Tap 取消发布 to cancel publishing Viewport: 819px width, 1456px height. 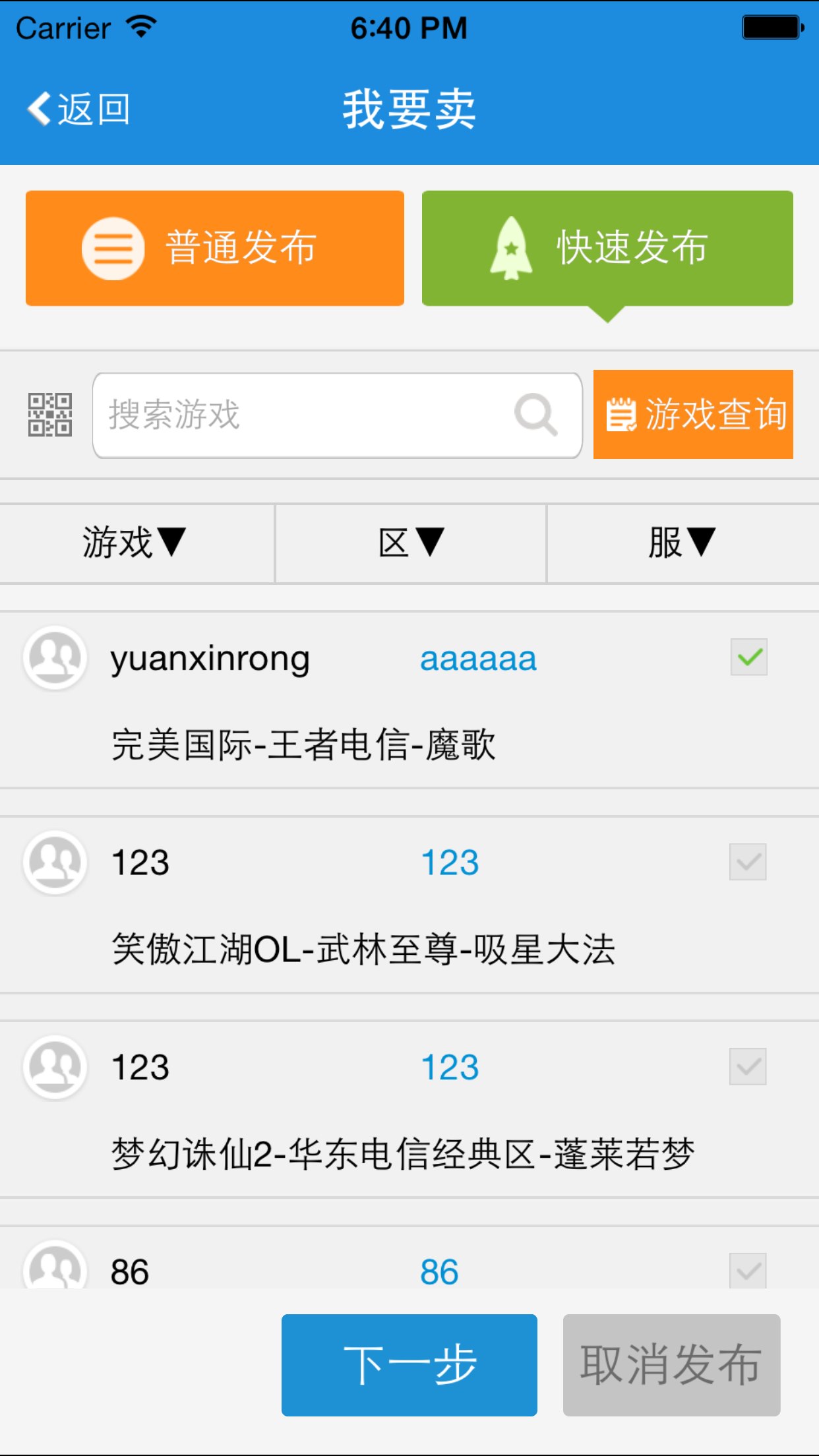(x=671, y=1365)
